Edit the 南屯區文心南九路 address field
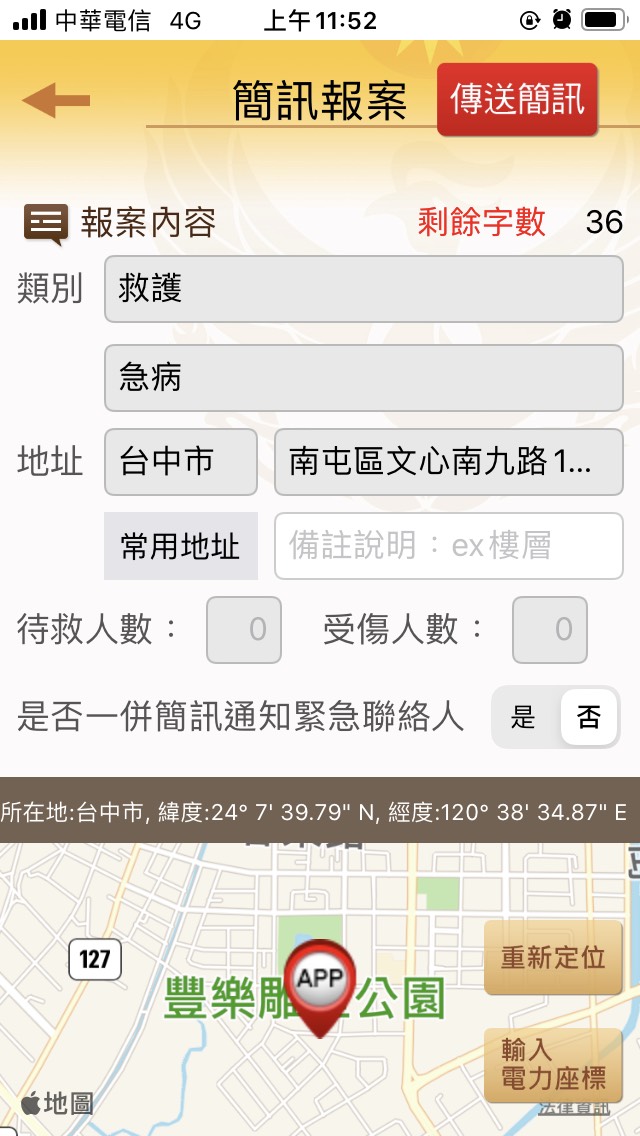This screenshot has height=1136, width=640. pyautogui.click(x=448, y=462)
